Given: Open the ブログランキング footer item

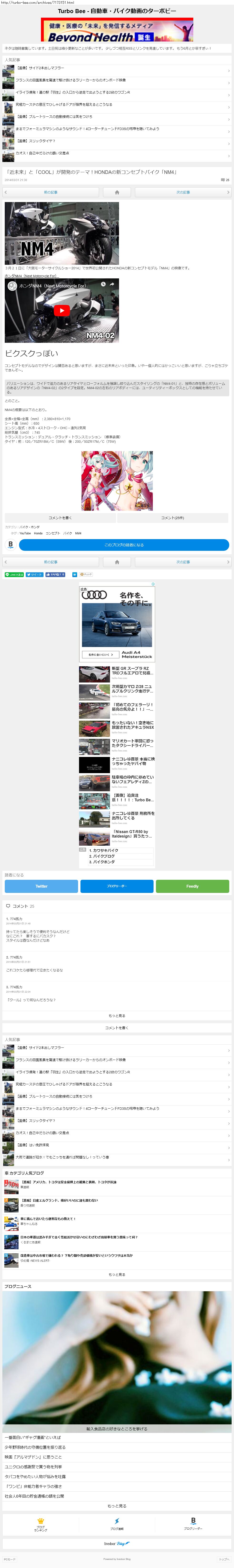Looking at the screenshot, I should pyautogui.click(x=41, y=1528).
